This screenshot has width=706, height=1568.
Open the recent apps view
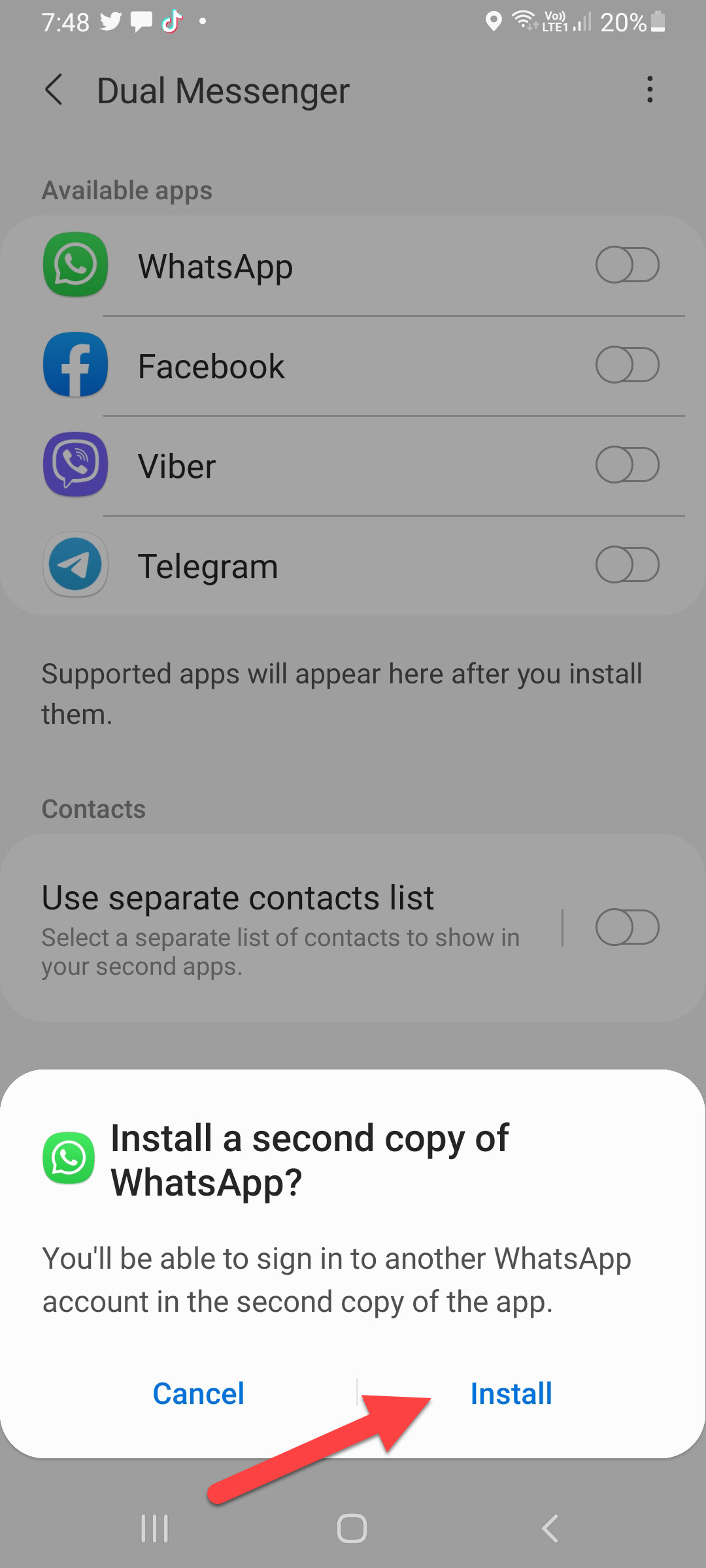coord(155,1528)
